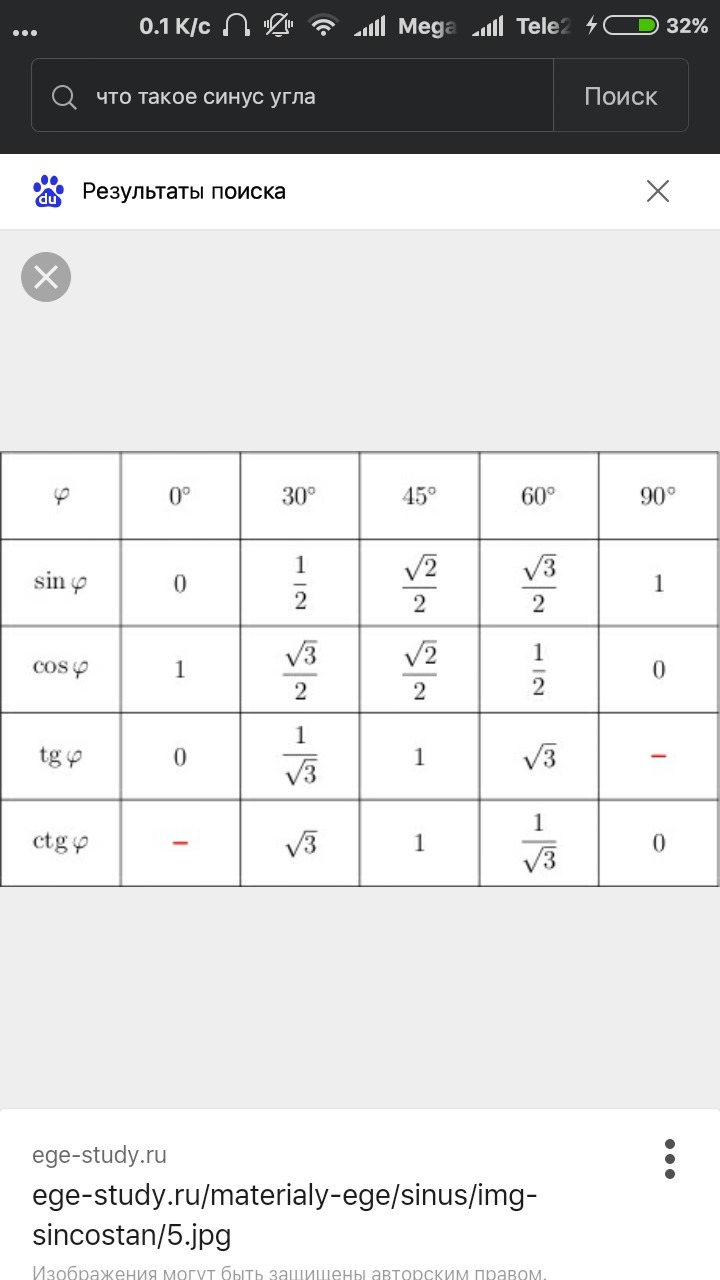This screenshot has width=720, height=1280.
Task: Open the three-dot overflow menu
Action: (669, 1159)
